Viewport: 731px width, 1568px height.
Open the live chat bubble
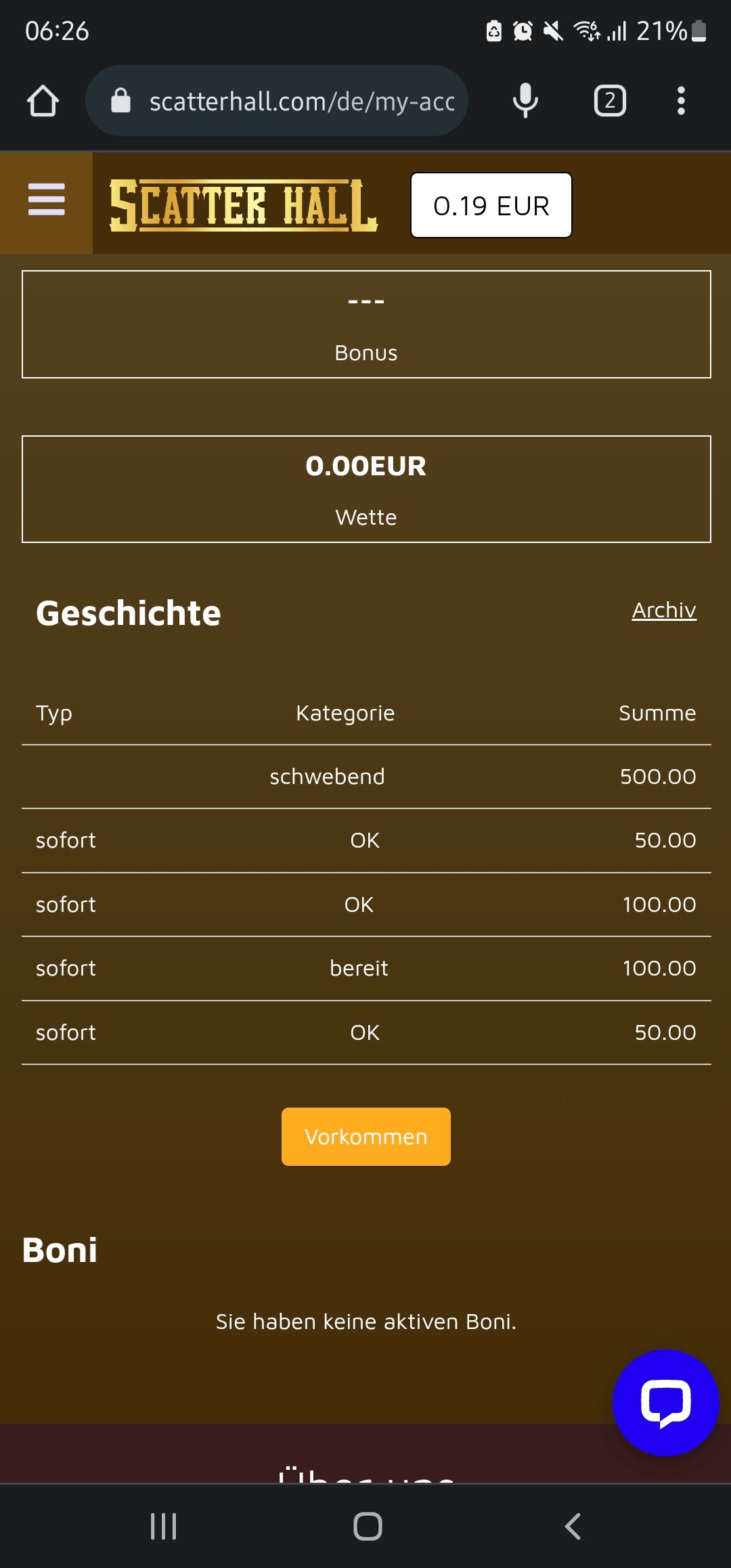[x=665, y=1403]
